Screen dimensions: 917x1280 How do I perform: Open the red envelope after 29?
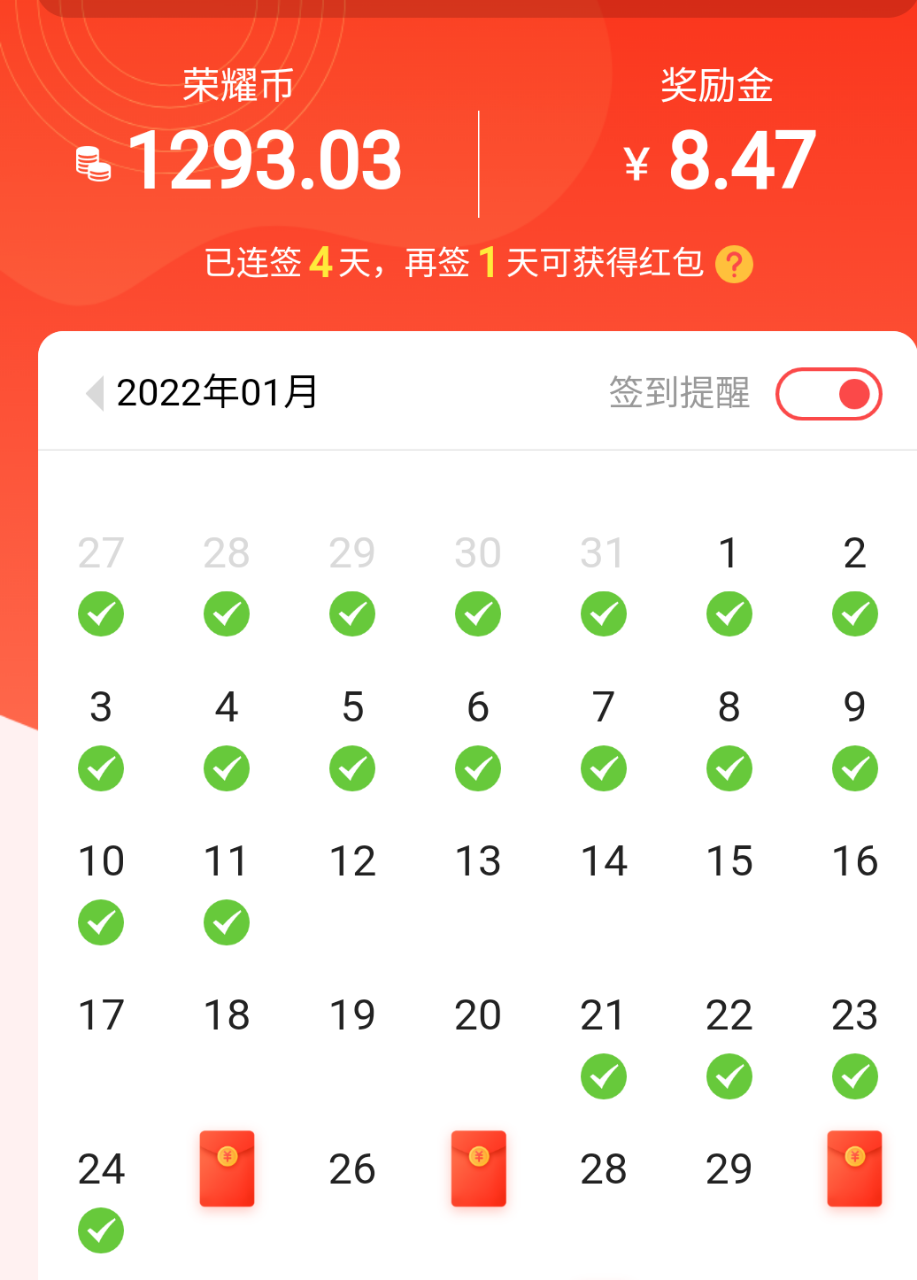click(x=854, y=1168)
